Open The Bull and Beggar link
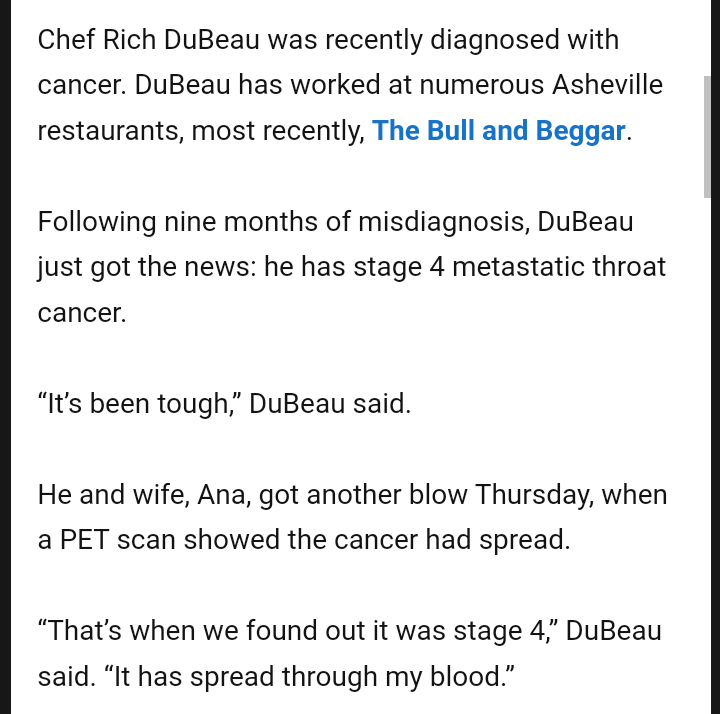The image size is (720, 714). pos(498,131)
